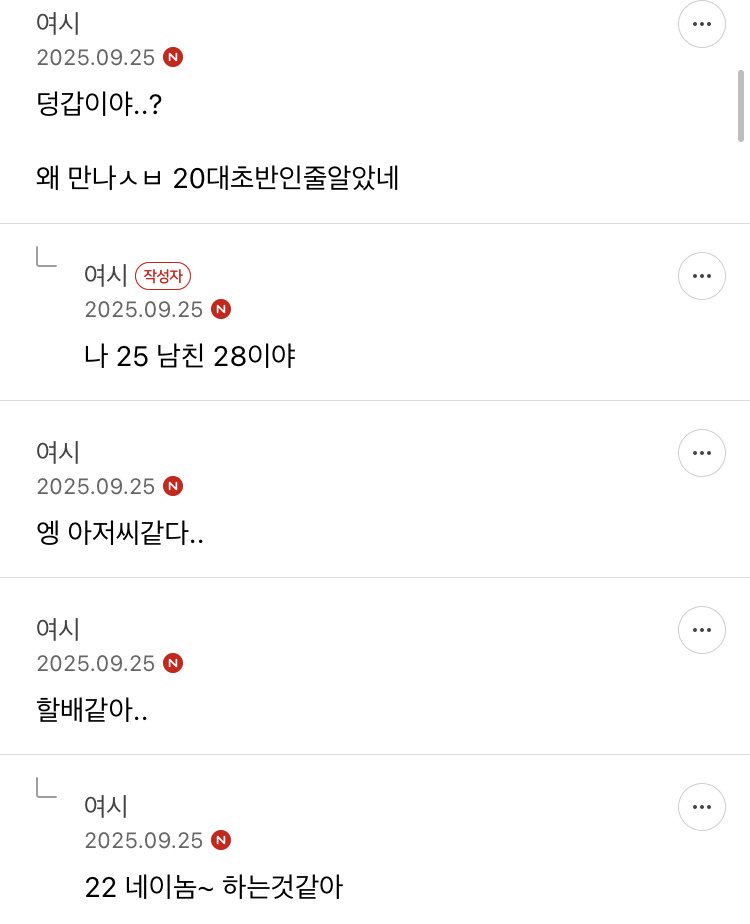Image resolution: width=750 pixels, height=924 pixels.
Task: Click the date on the first comment
Action: pyautogui.click(x=96, y=58)
